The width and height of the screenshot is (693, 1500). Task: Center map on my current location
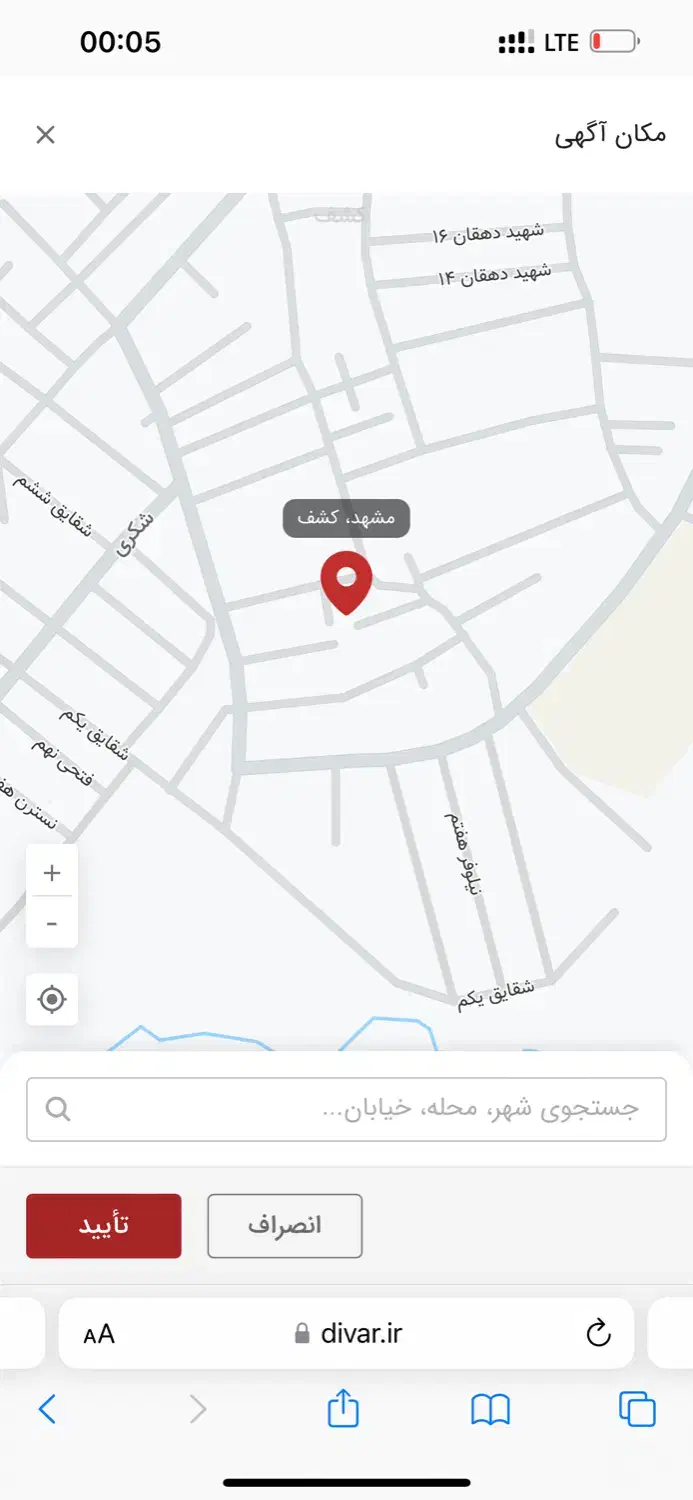[52, 999]
